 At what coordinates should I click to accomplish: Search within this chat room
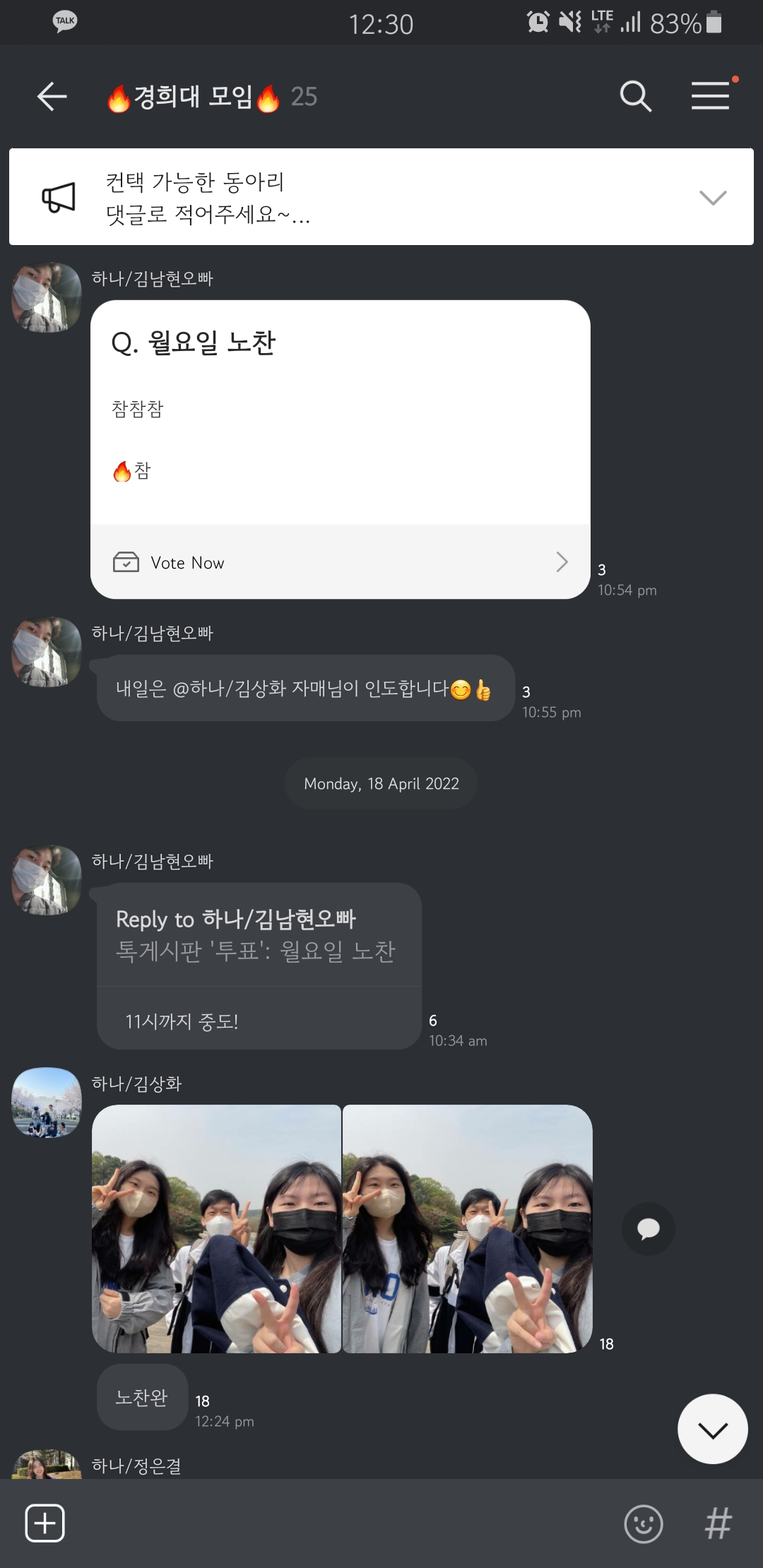coord(635,96)
